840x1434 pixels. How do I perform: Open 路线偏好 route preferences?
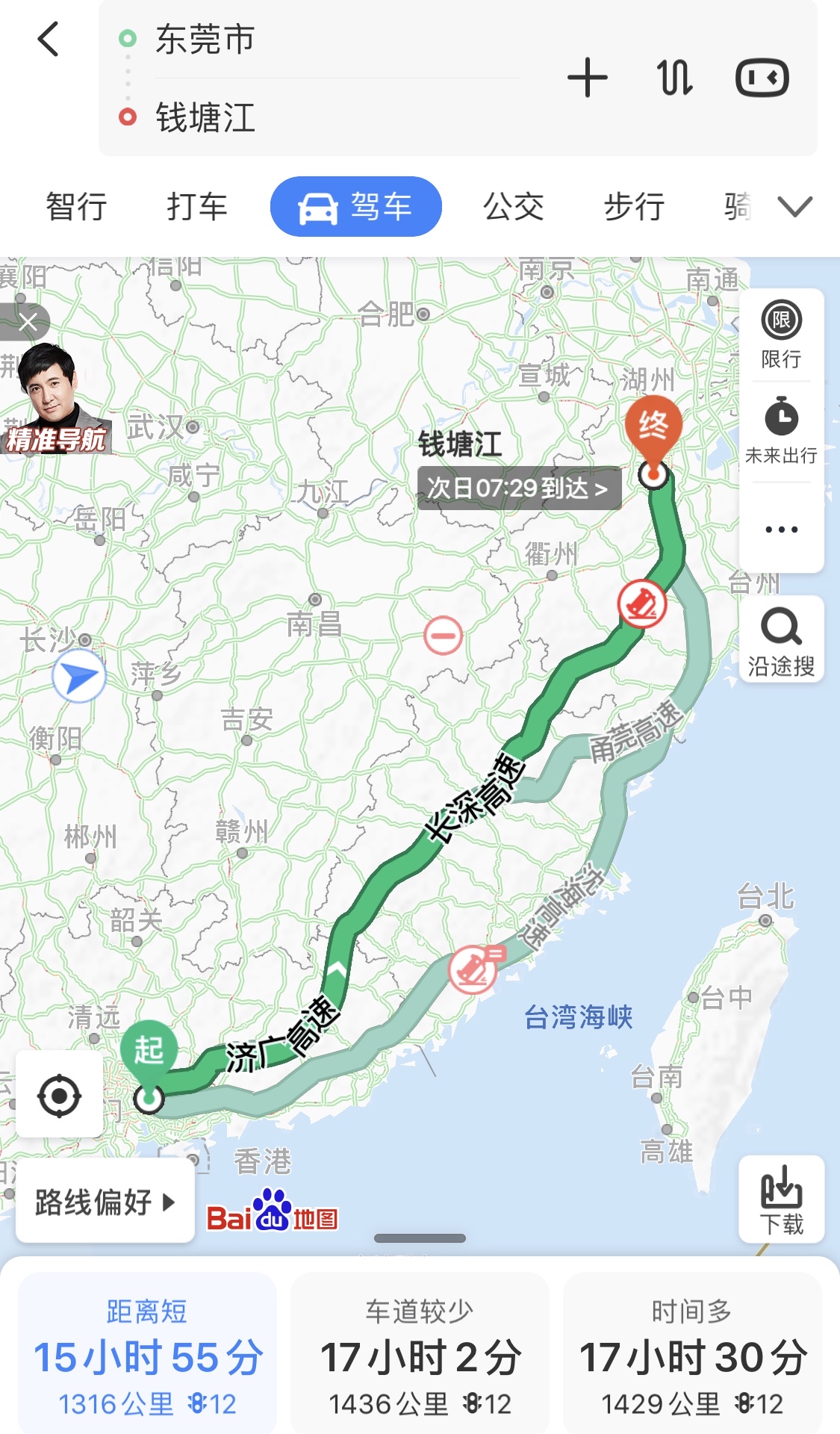pyautogui.click(x=105, y=1202)
